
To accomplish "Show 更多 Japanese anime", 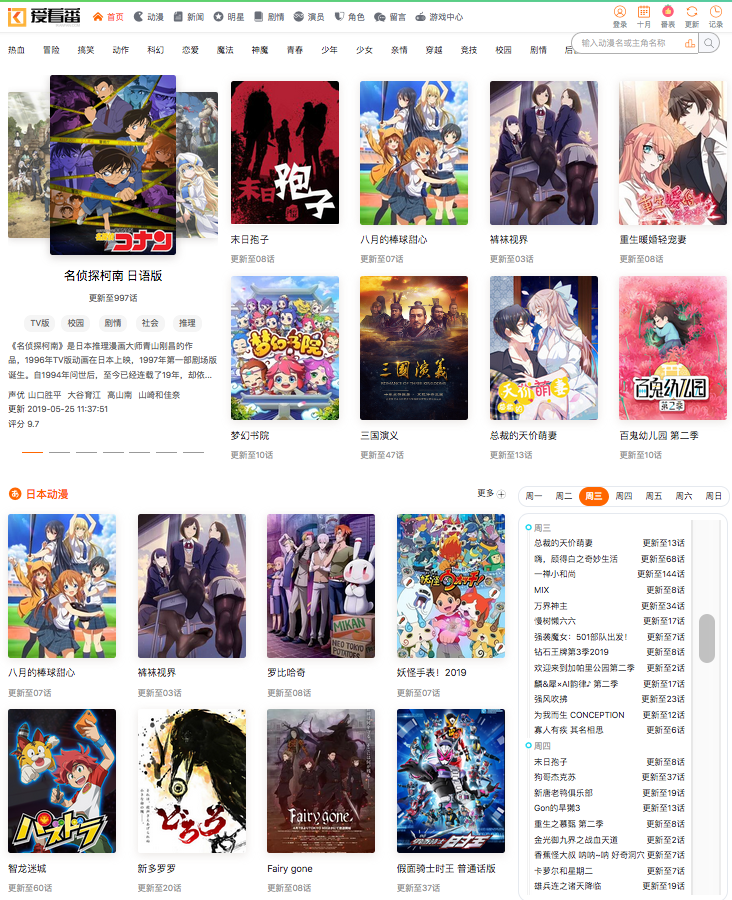I will (491, 494).
